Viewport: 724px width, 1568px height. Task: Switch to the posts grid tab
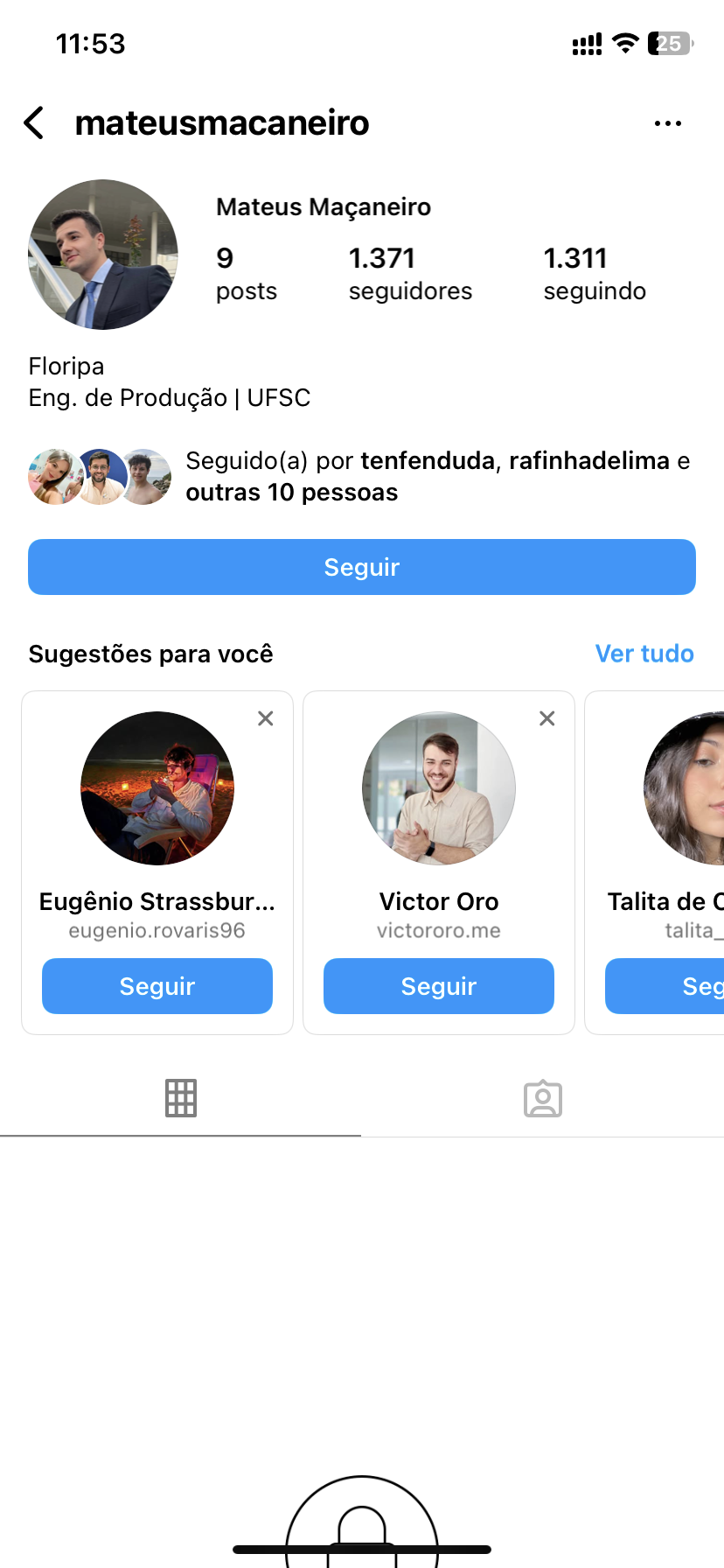pyautogui.click(x=181, y=1098)
